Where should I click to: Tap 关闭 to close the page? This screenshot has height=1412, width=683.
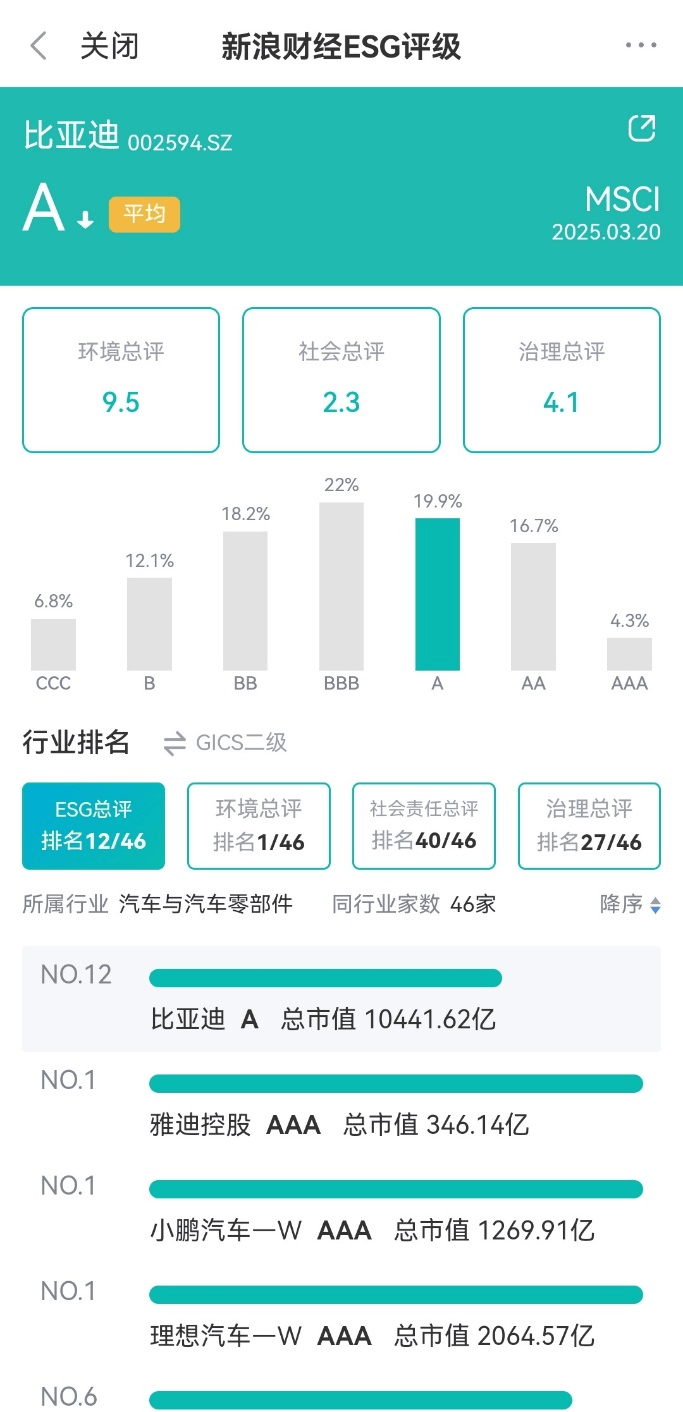pyautogui.click(x=109, y=46)
